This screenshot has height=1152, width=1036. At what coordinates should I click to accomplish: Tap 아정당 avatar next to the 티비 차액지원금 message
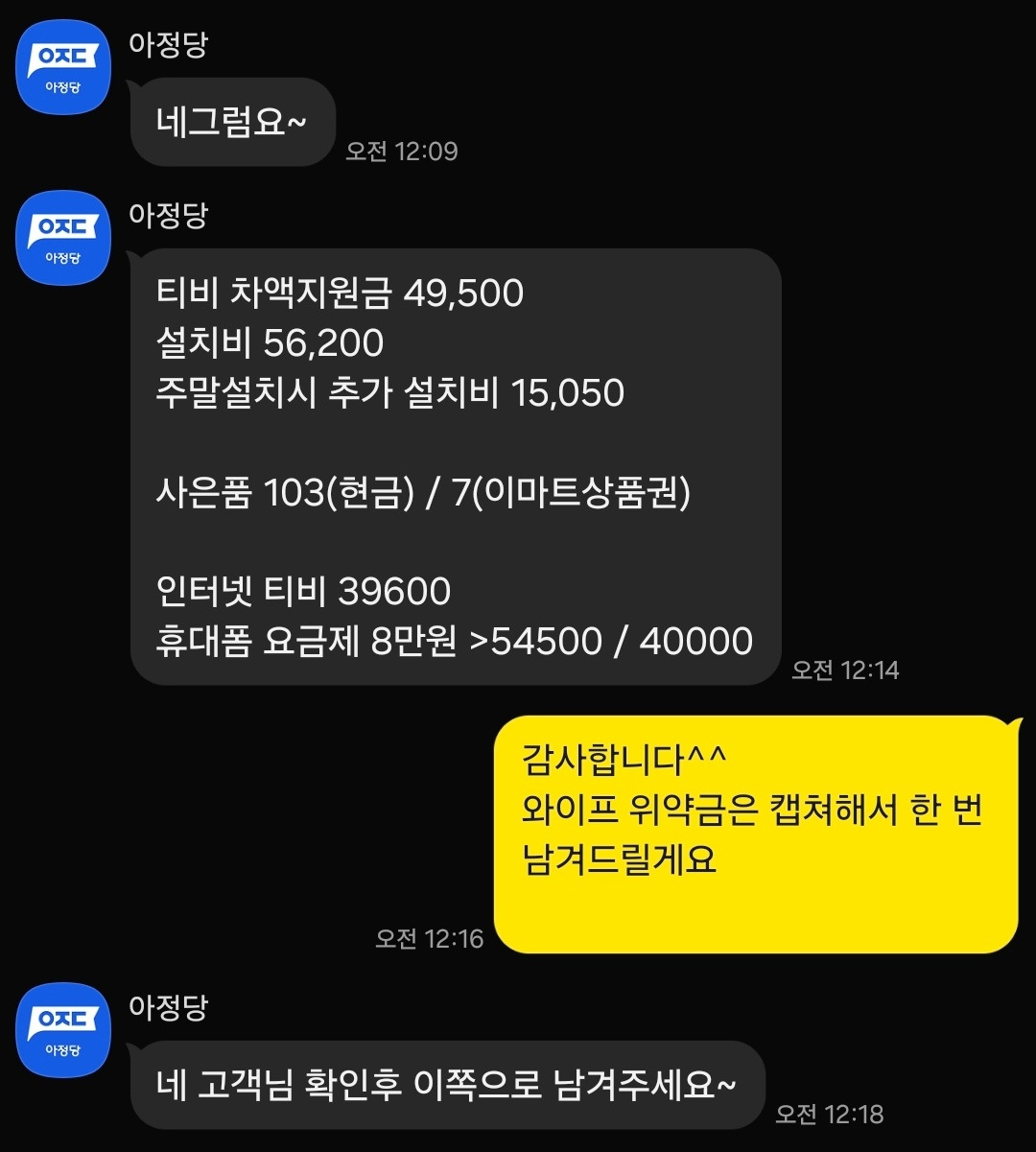coord(63,238)
